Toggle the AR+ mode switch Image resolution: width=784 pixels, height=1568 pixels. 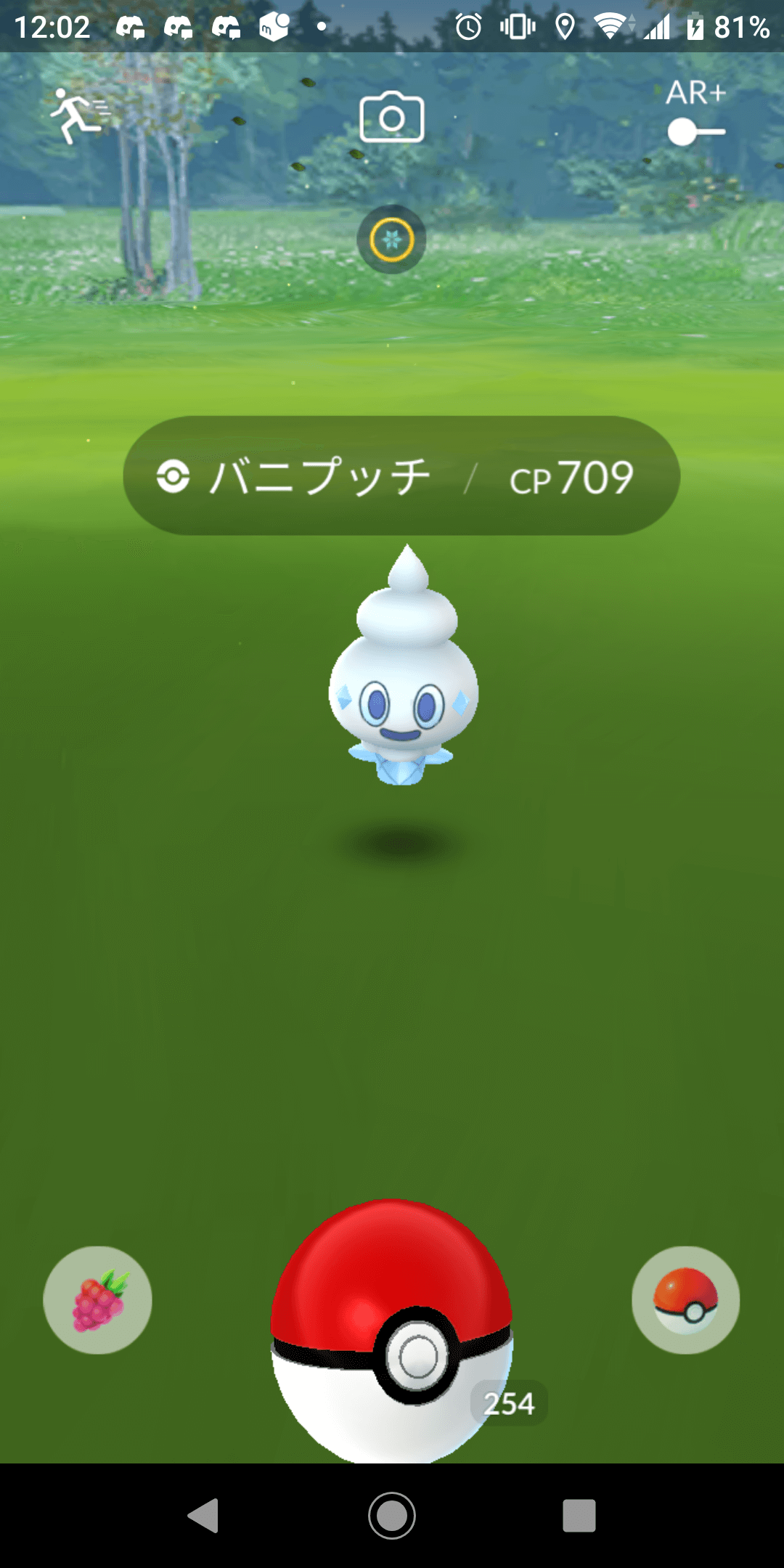click(x=695, y=132)
